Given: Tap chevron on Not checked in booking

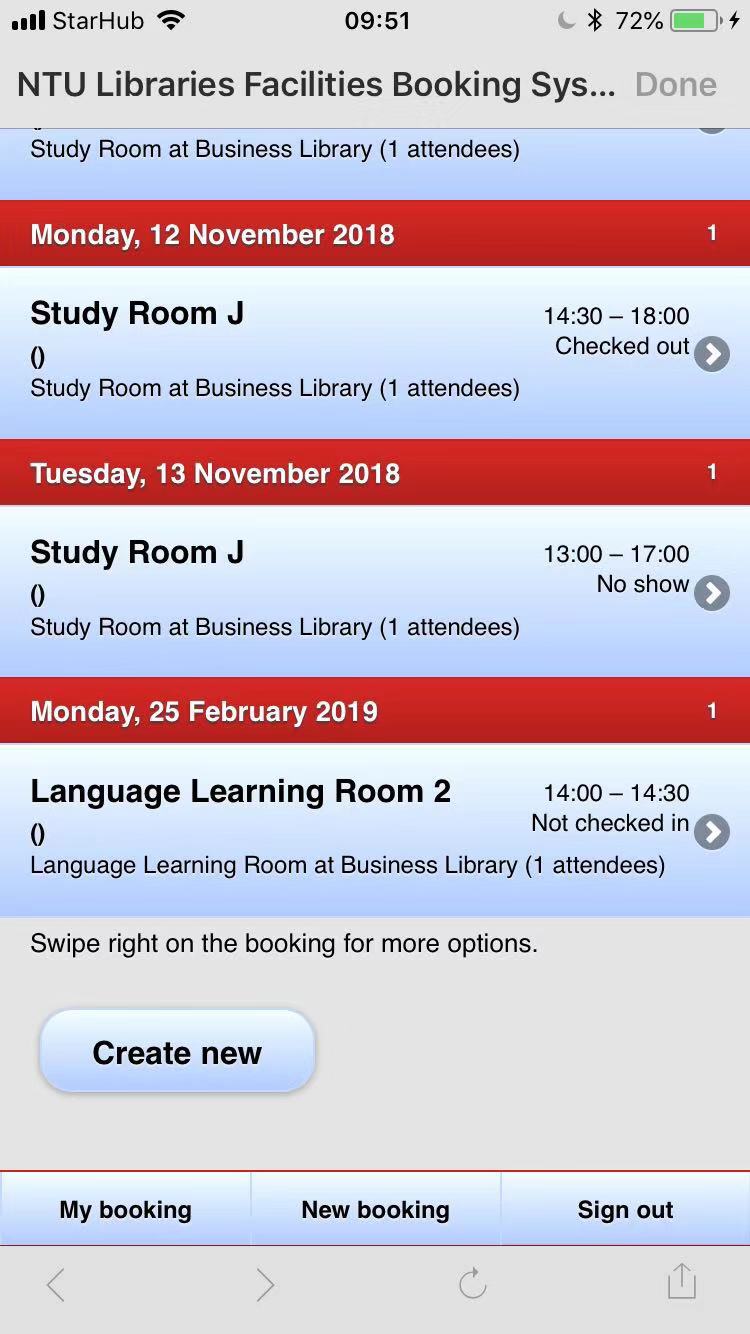Looking at the screenshot, I should (x=712, y=831).
